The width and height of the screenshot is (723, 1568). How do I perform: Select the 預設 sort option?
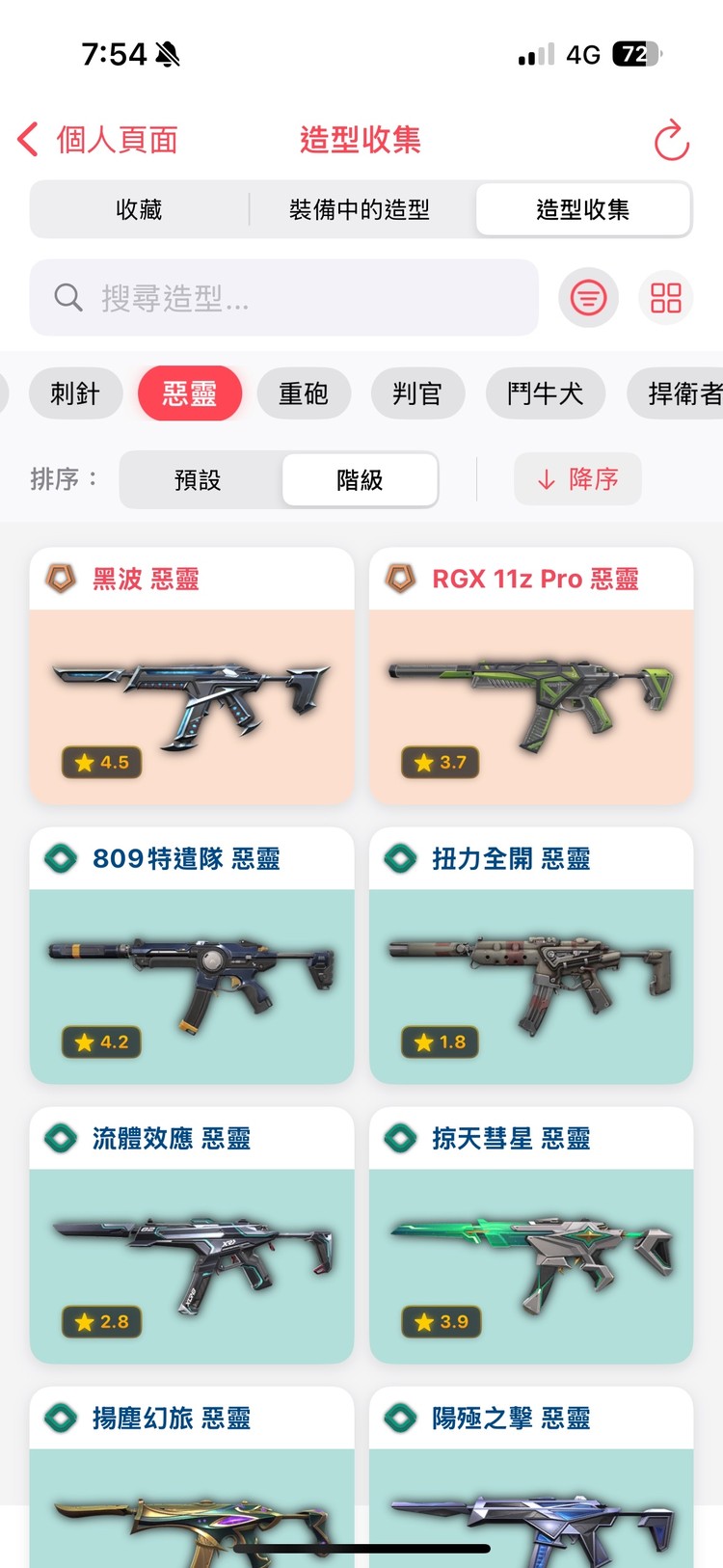point(200,479)
